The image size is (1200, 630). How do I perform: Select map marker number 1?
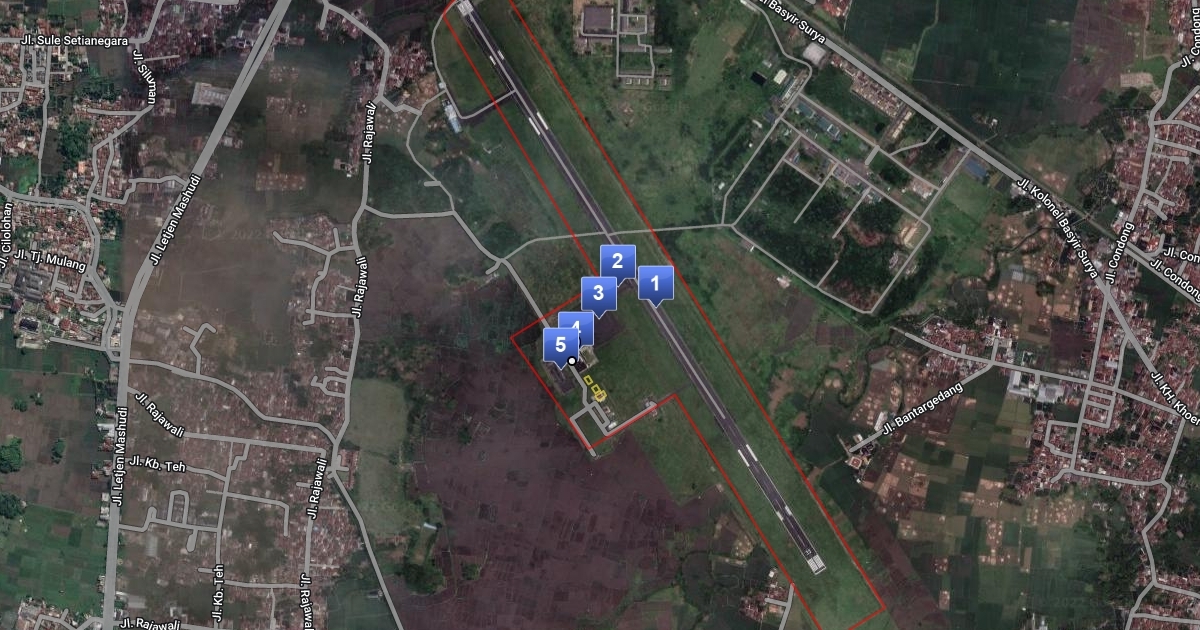pos(655,283)
